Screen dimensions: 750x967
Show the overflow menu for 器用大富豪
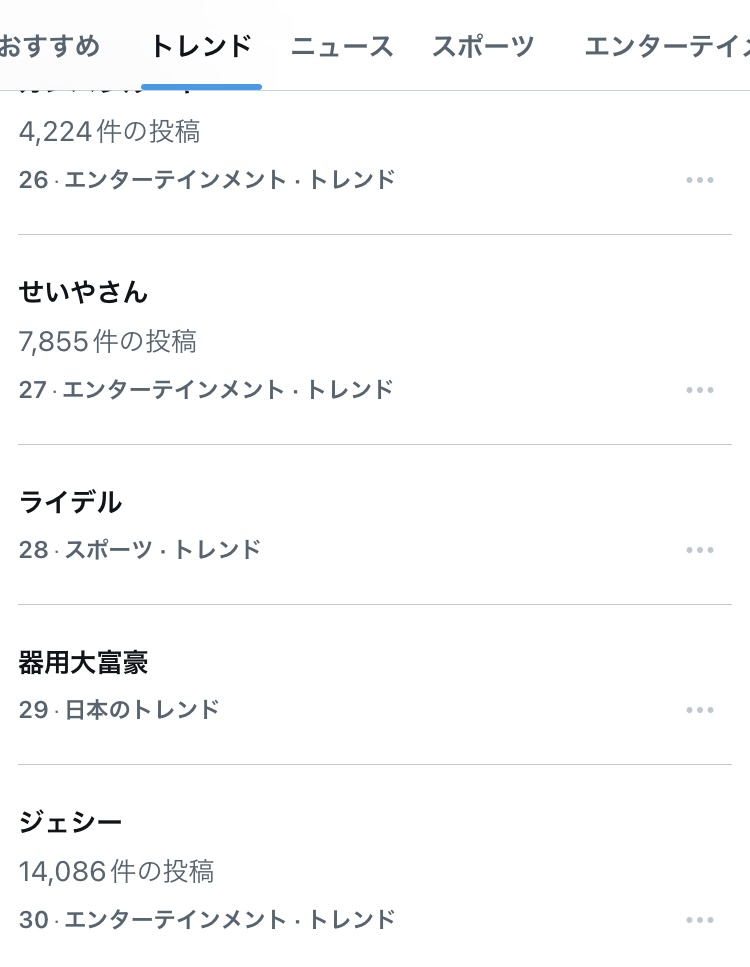coord(700,710)
